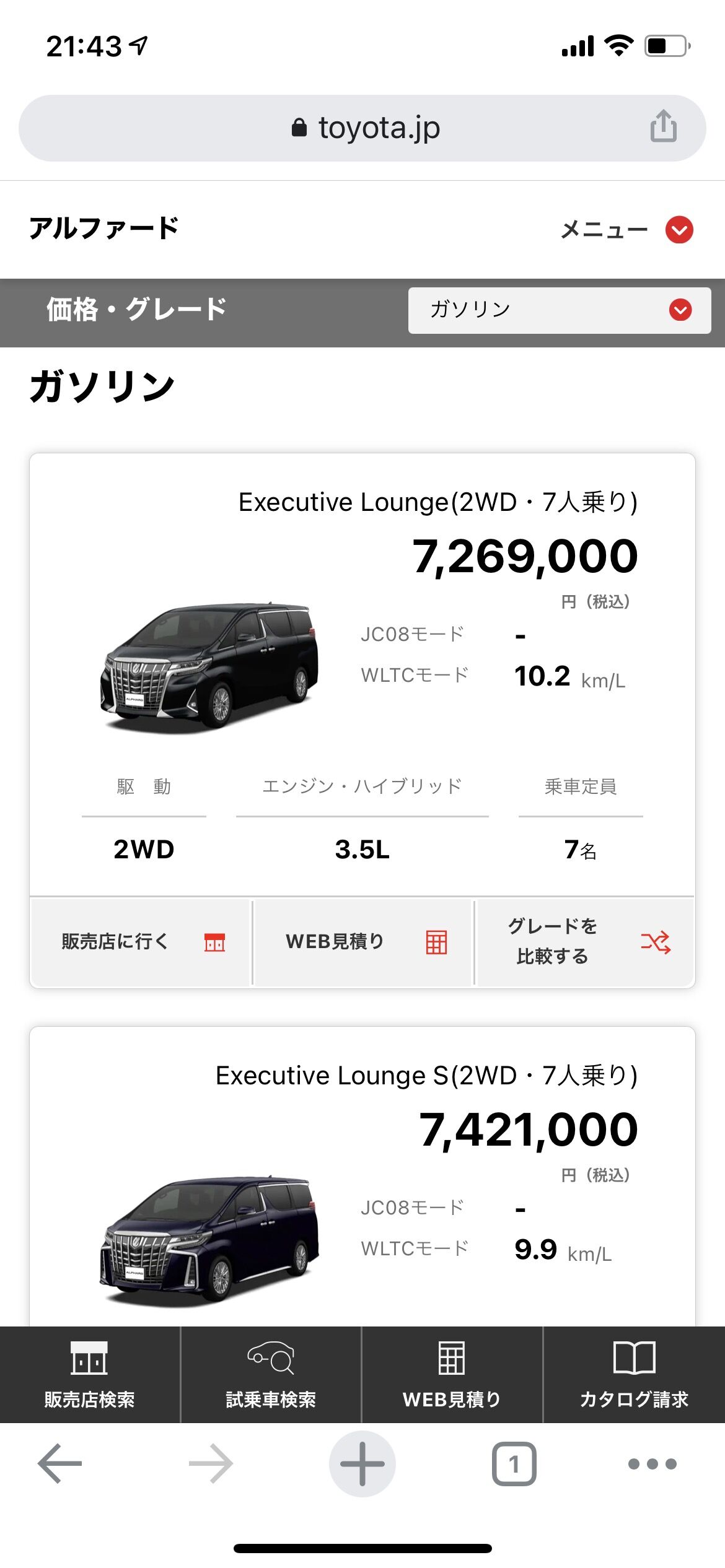Expand the メニュー dropdown

[626, 230]
